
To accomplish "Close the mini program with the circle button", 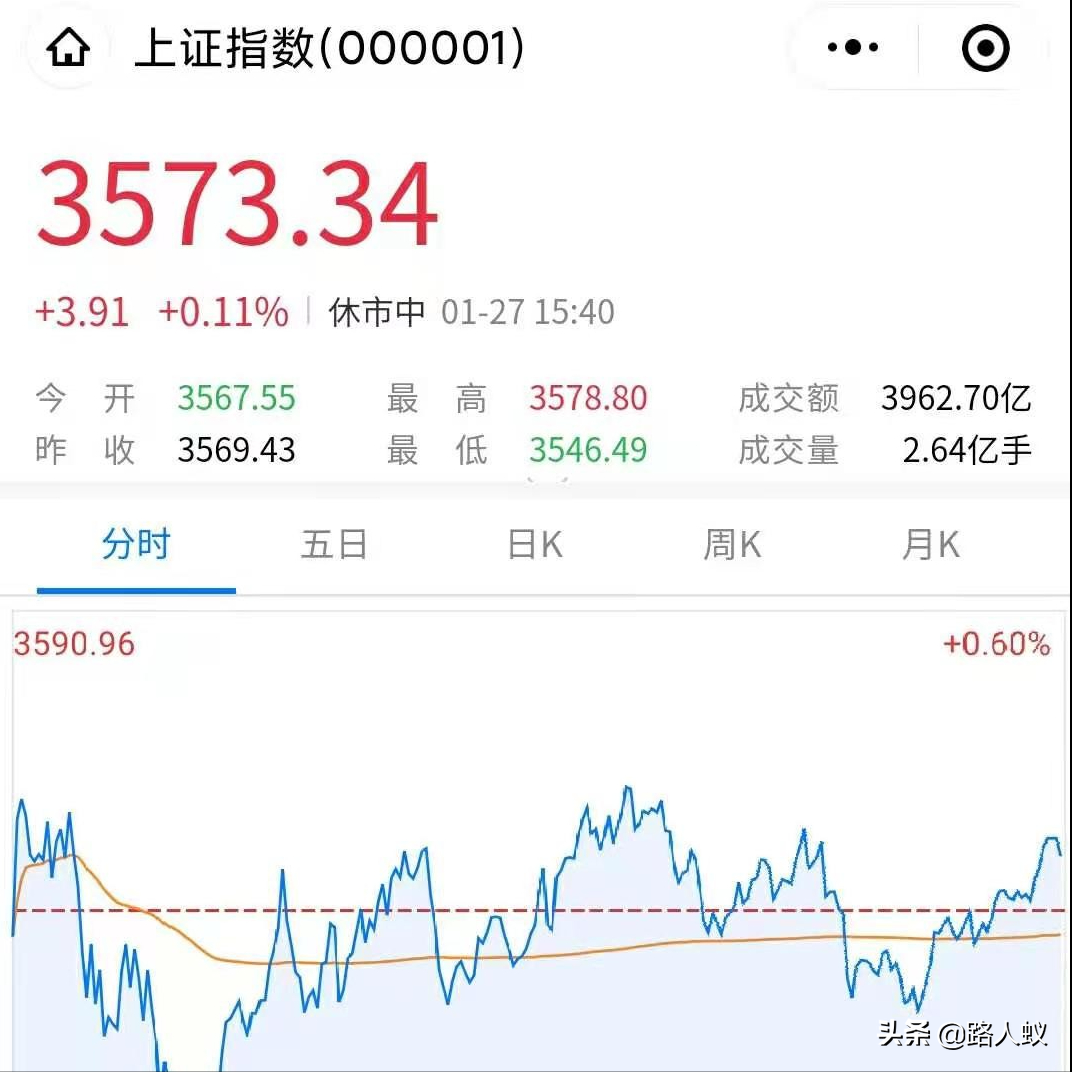I will [985, 48].
